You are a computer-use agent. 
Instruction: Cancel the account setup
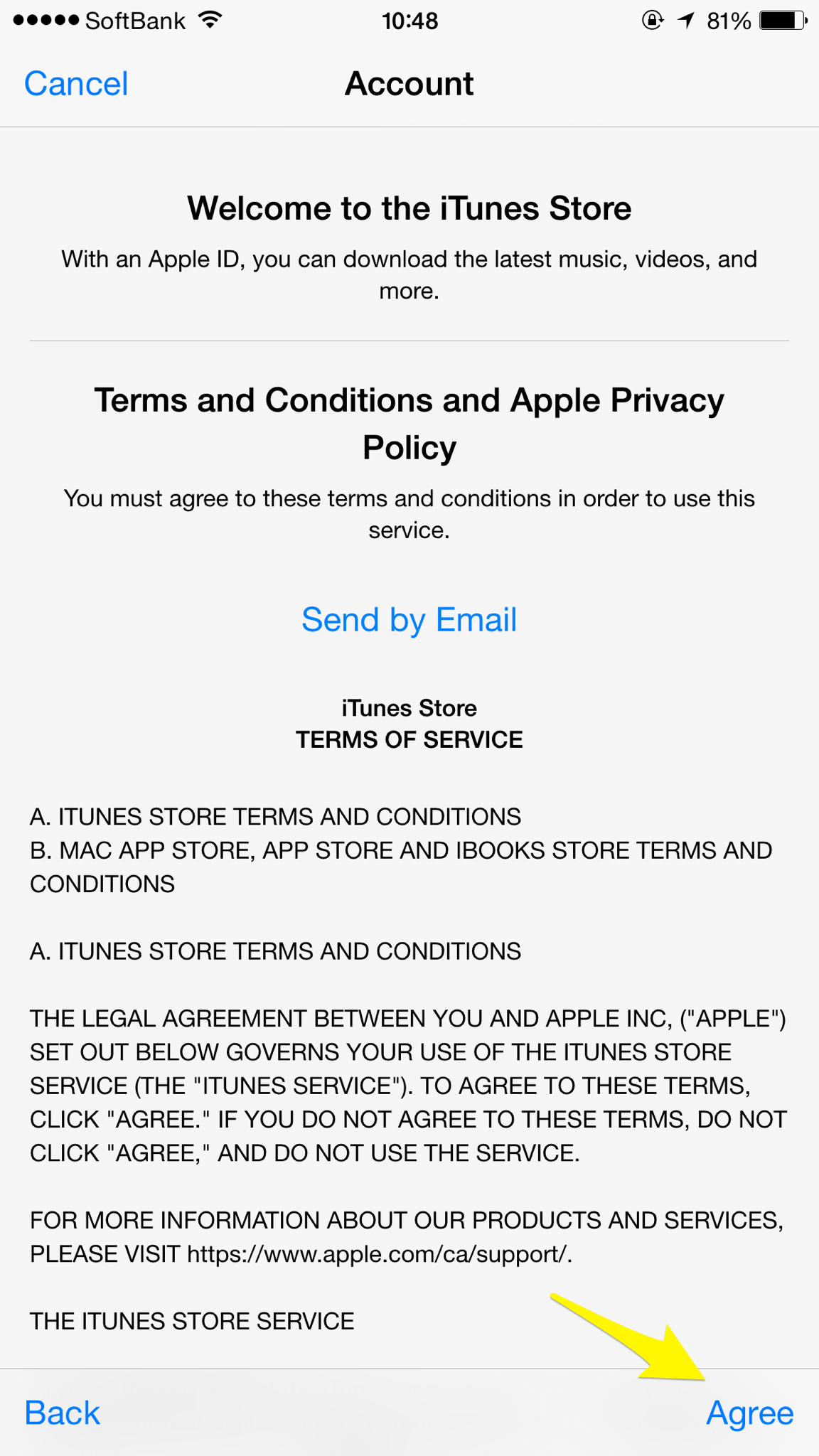(x=76, y=84)
